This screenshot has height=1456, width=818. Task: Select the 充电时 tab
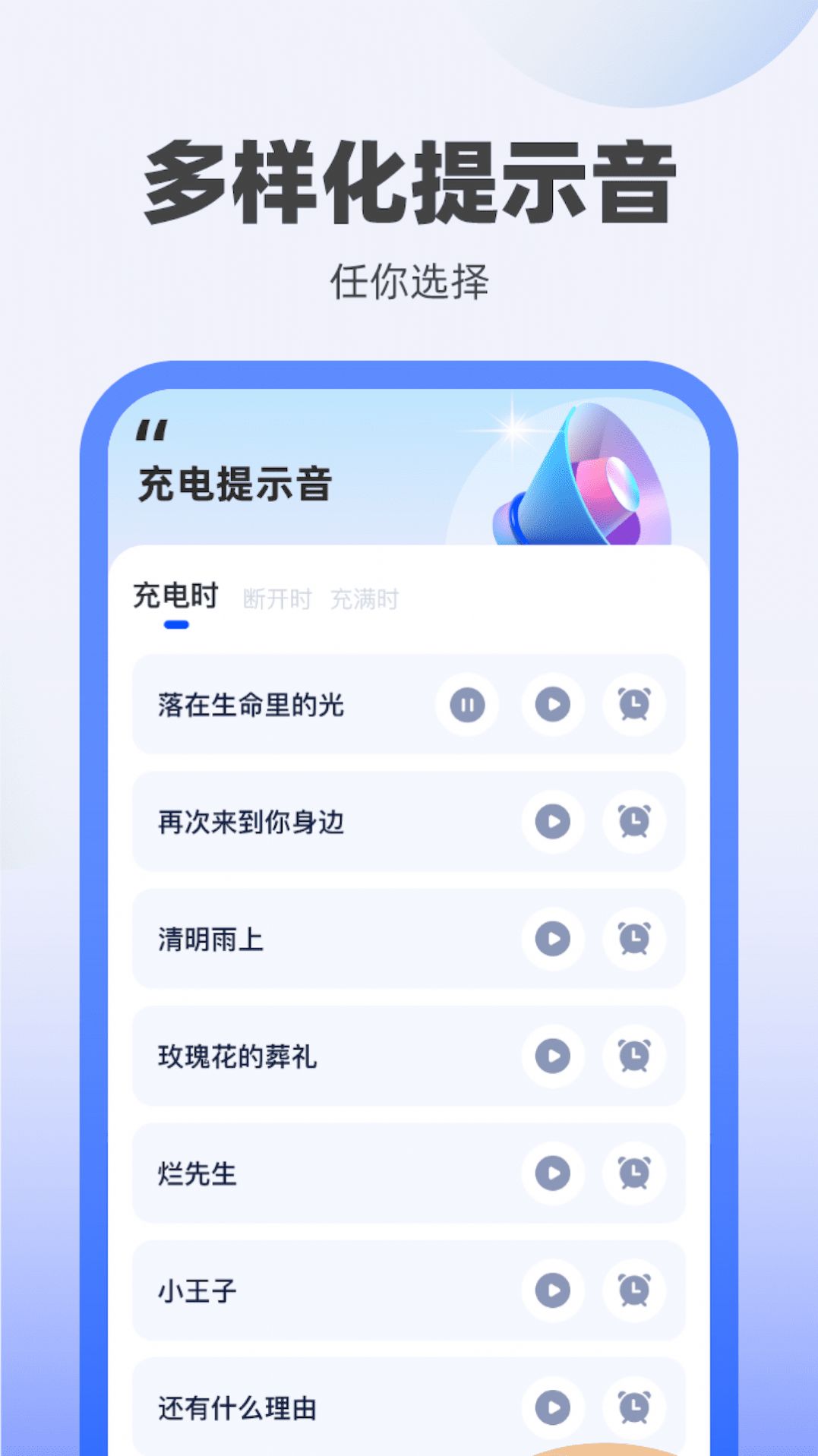[x=176, y=597]
